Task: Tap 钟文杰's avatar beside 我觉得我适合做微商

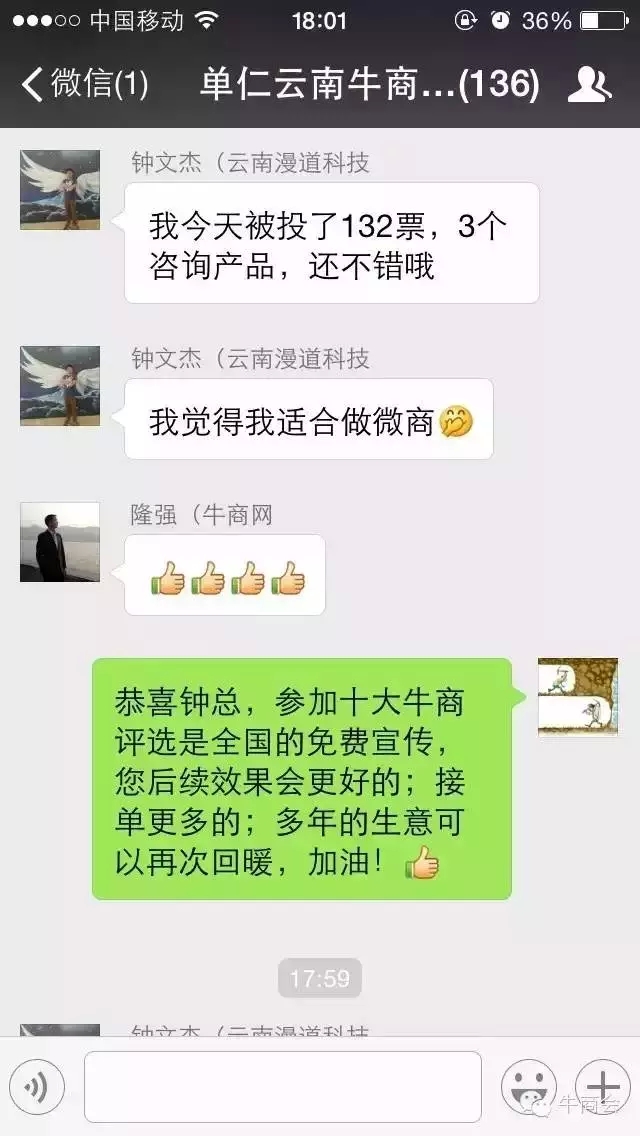Action: (60, 386)
